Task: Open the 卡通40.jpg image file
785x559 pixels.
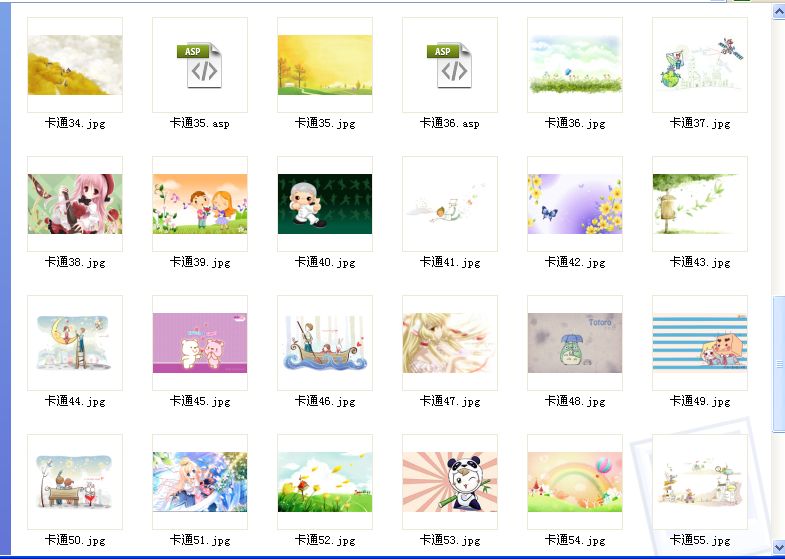Action: point(325,204)
